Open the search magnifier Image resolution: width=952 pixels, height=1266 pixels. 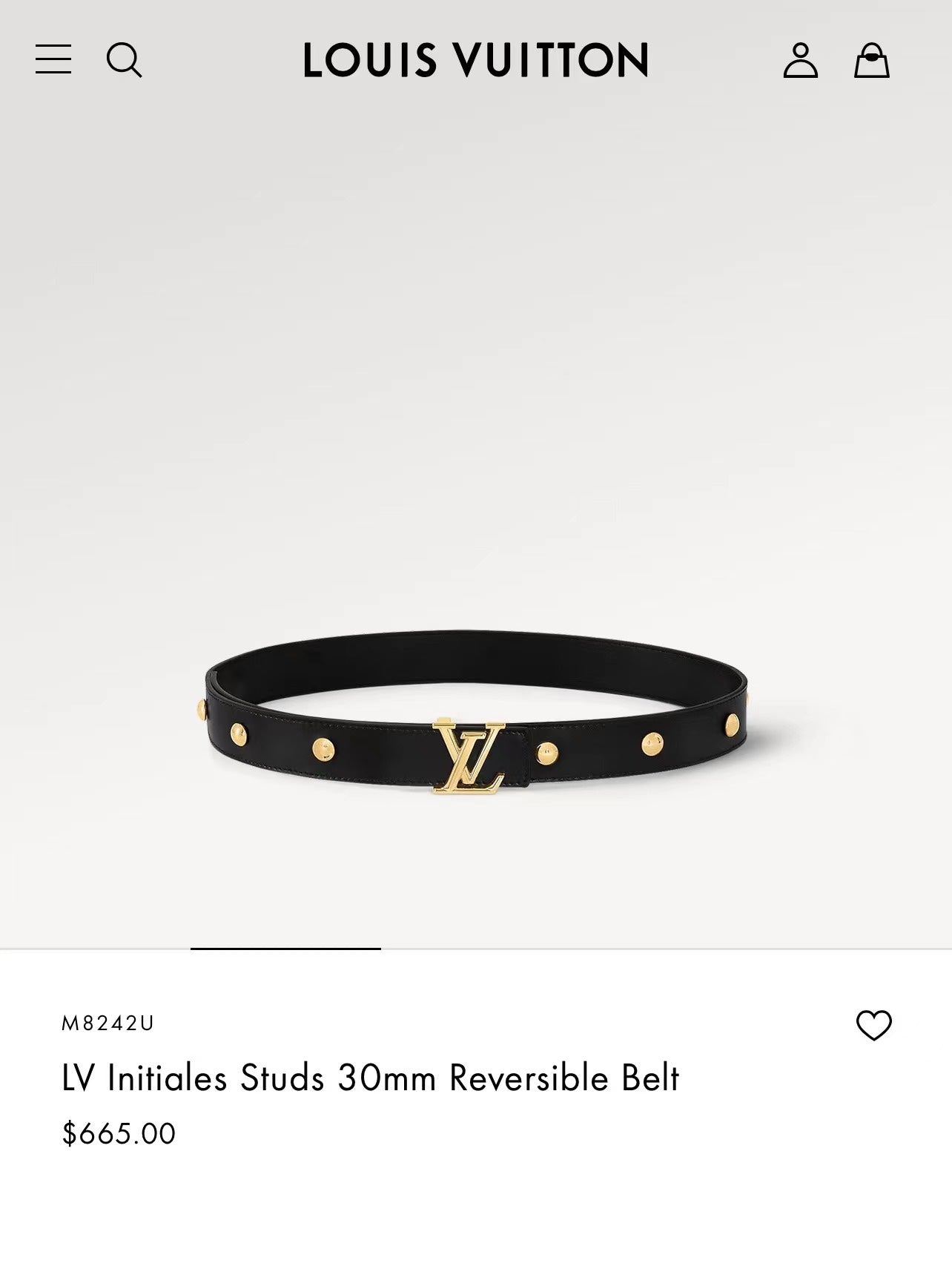(x=124, y=59)
